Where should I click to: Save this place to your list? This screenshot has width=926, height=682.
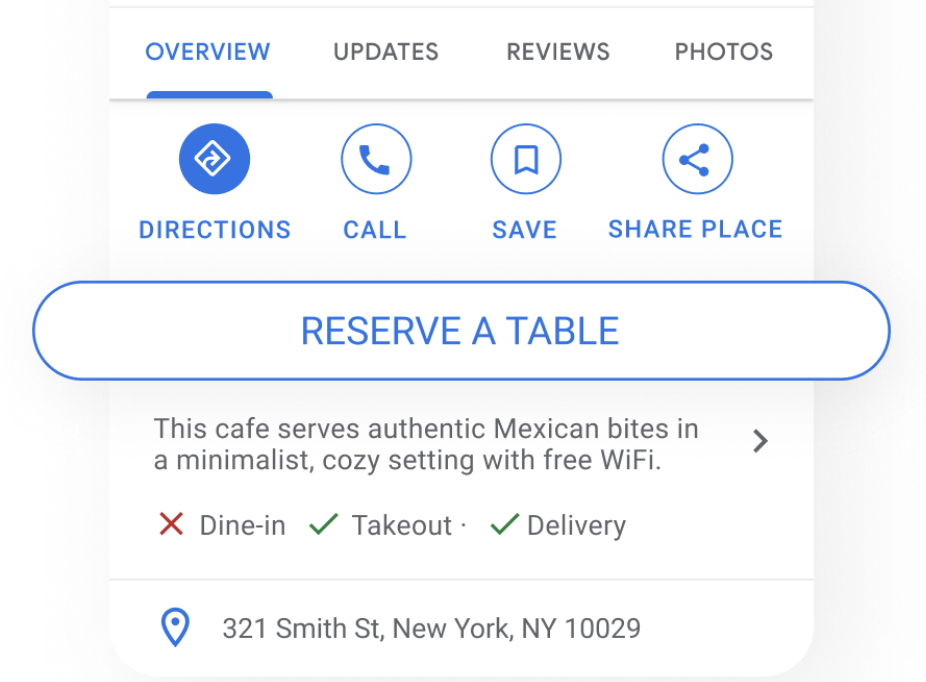(x=525, y=159)
